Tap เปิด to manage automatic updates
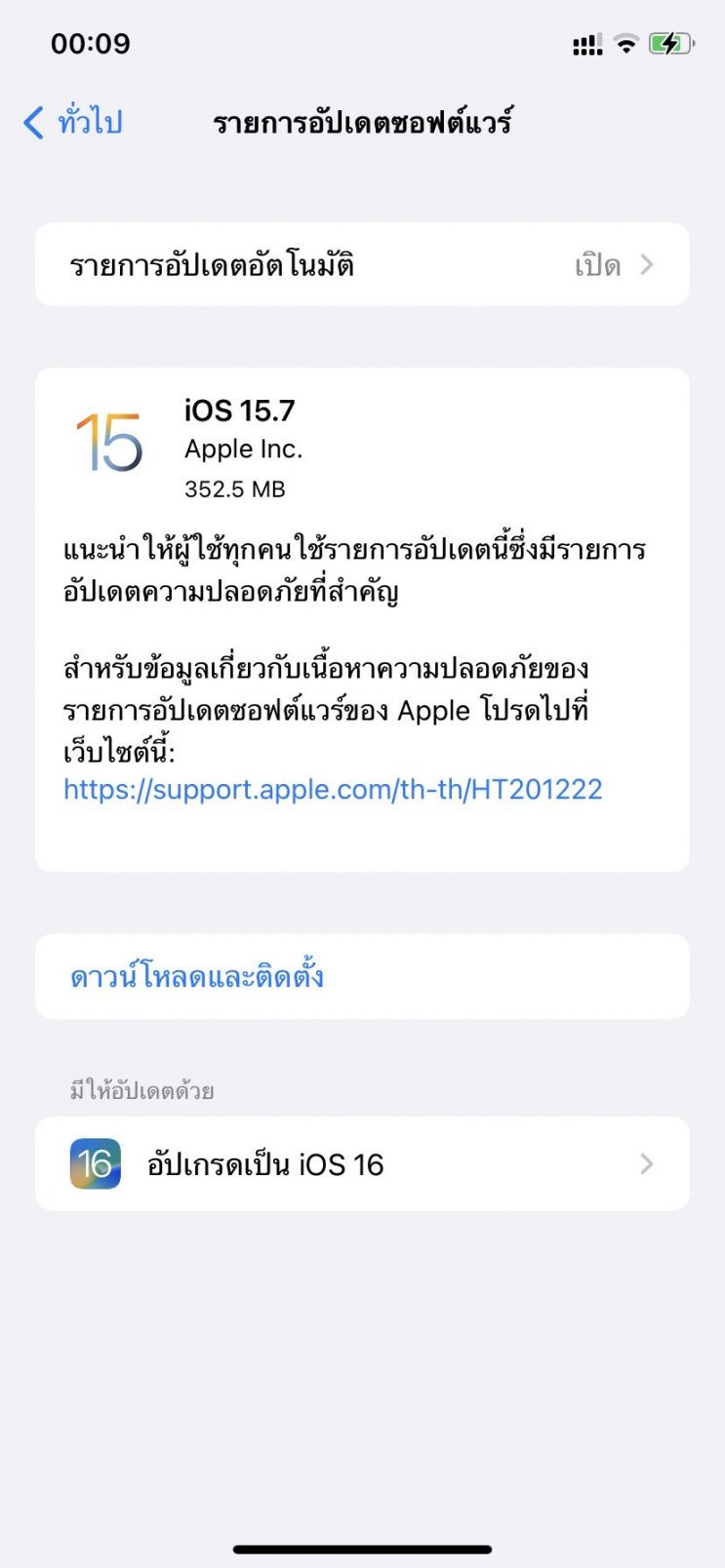This screenshot has height=1568, width=725. pos(597,264)
